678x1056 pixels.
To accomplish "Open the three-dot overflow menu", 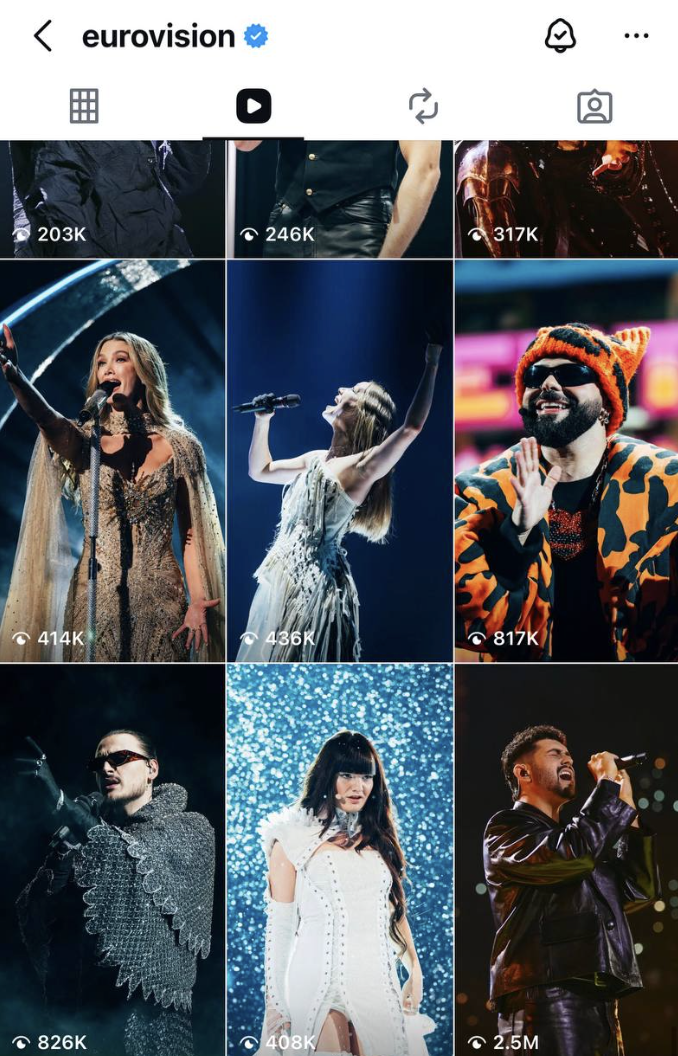I will click(636, 36).
